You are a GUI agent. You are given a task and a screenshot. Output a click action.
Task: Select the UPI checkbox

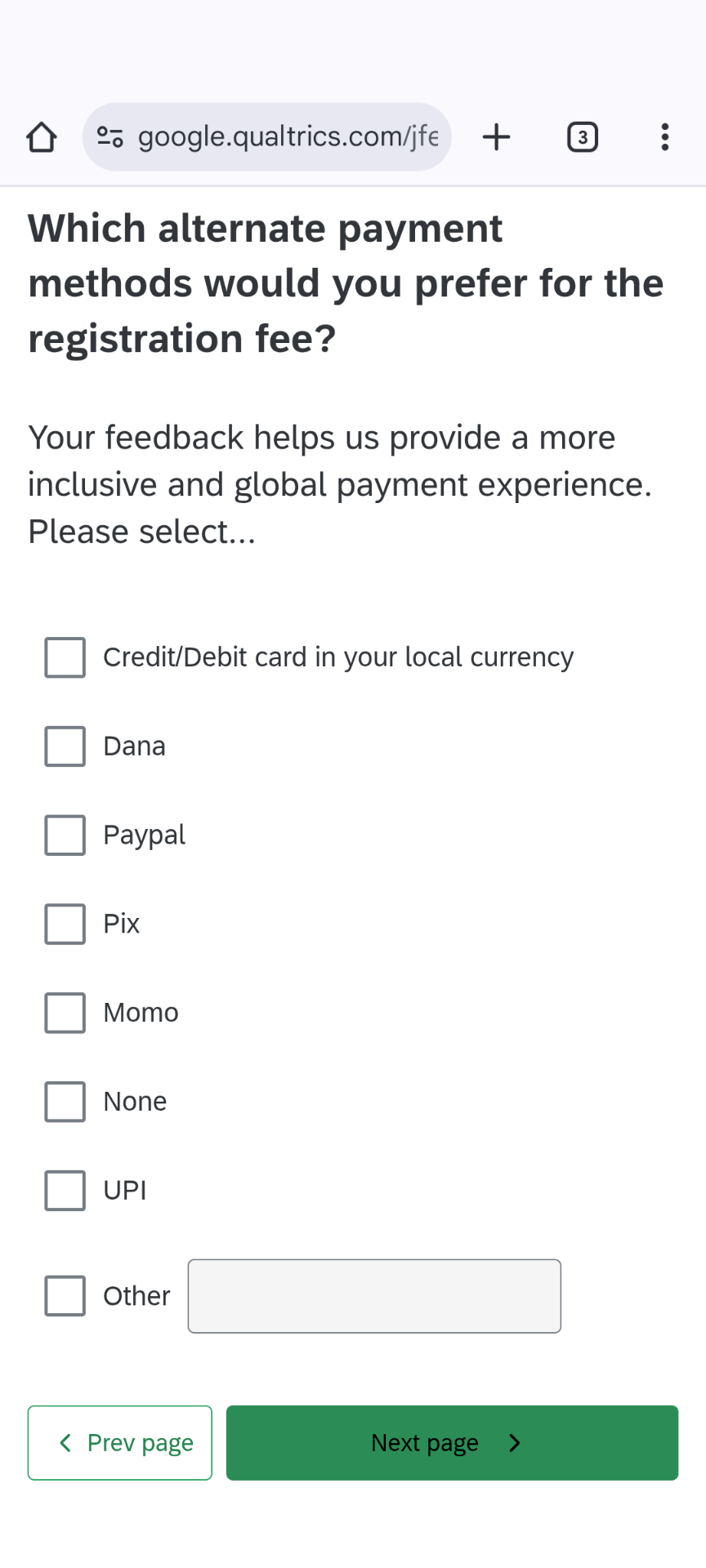[65, 1191]
